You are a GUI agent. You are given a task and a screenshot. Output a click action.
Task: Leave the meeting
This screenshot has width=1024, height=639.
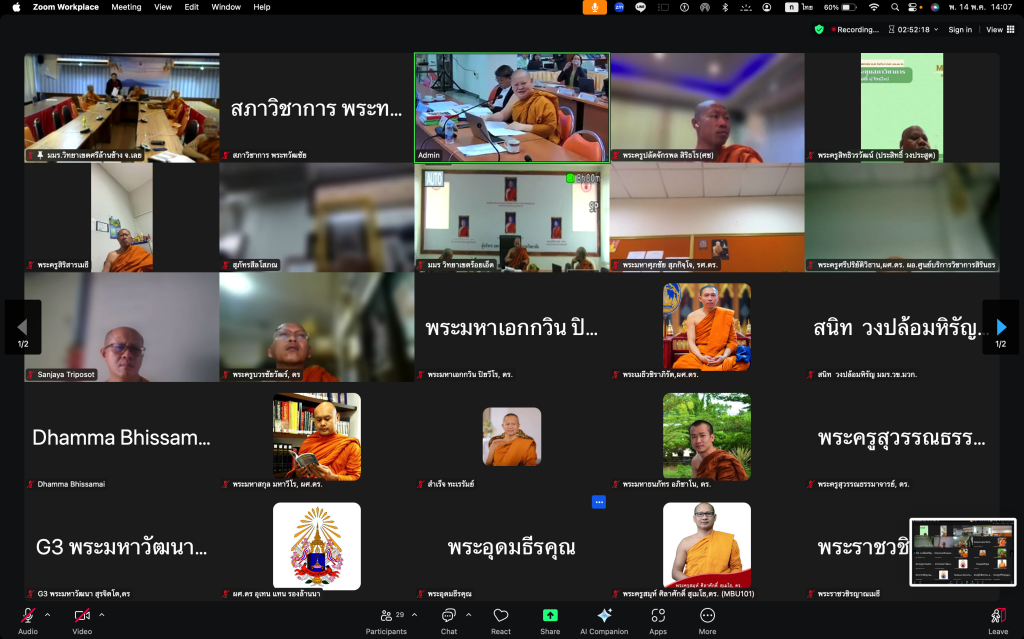(x=997, y=617)
